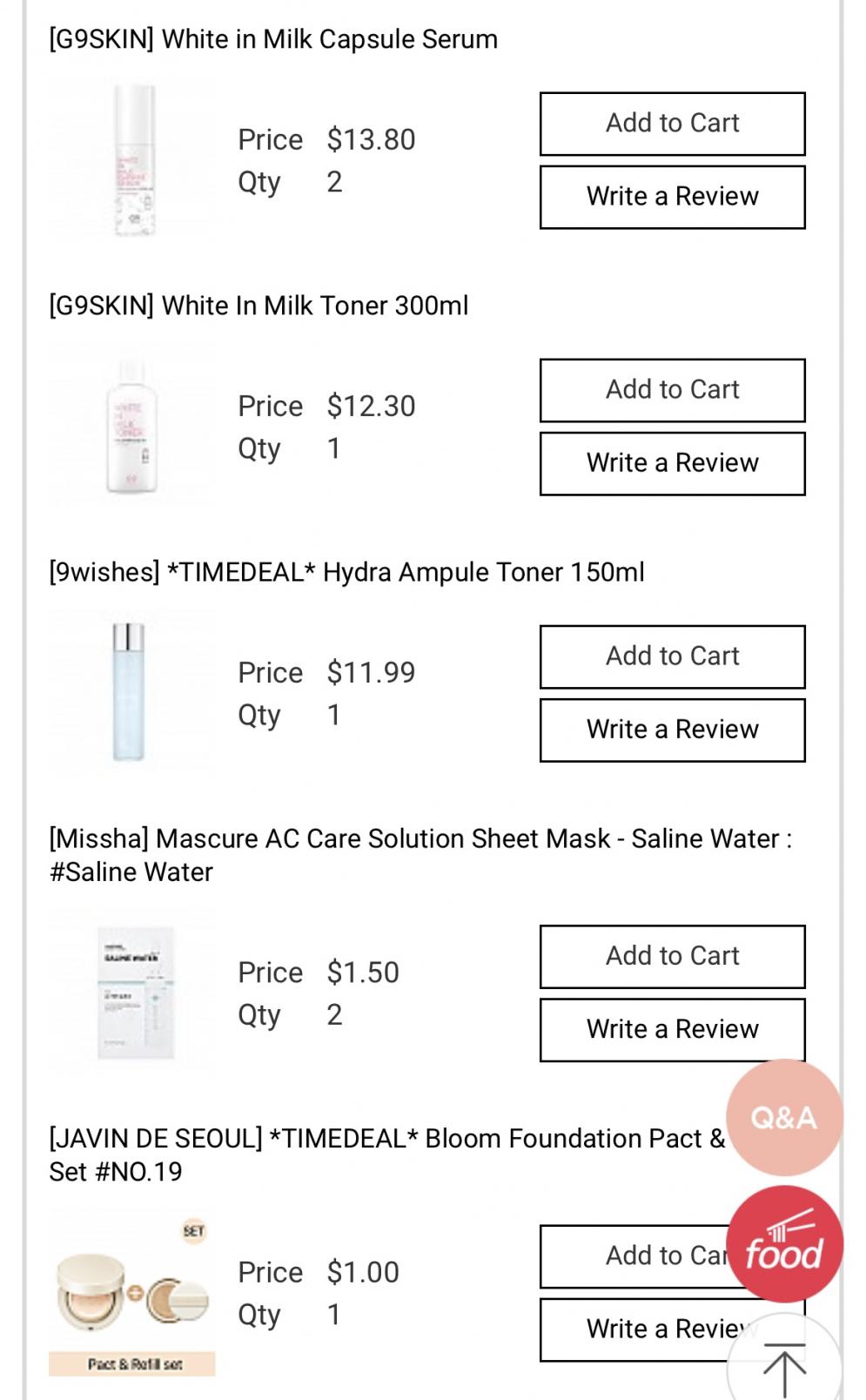866x1400 pixels.
Task: Add Missha Saline Water sheet mask to cart
Action: tap(672, 956)
